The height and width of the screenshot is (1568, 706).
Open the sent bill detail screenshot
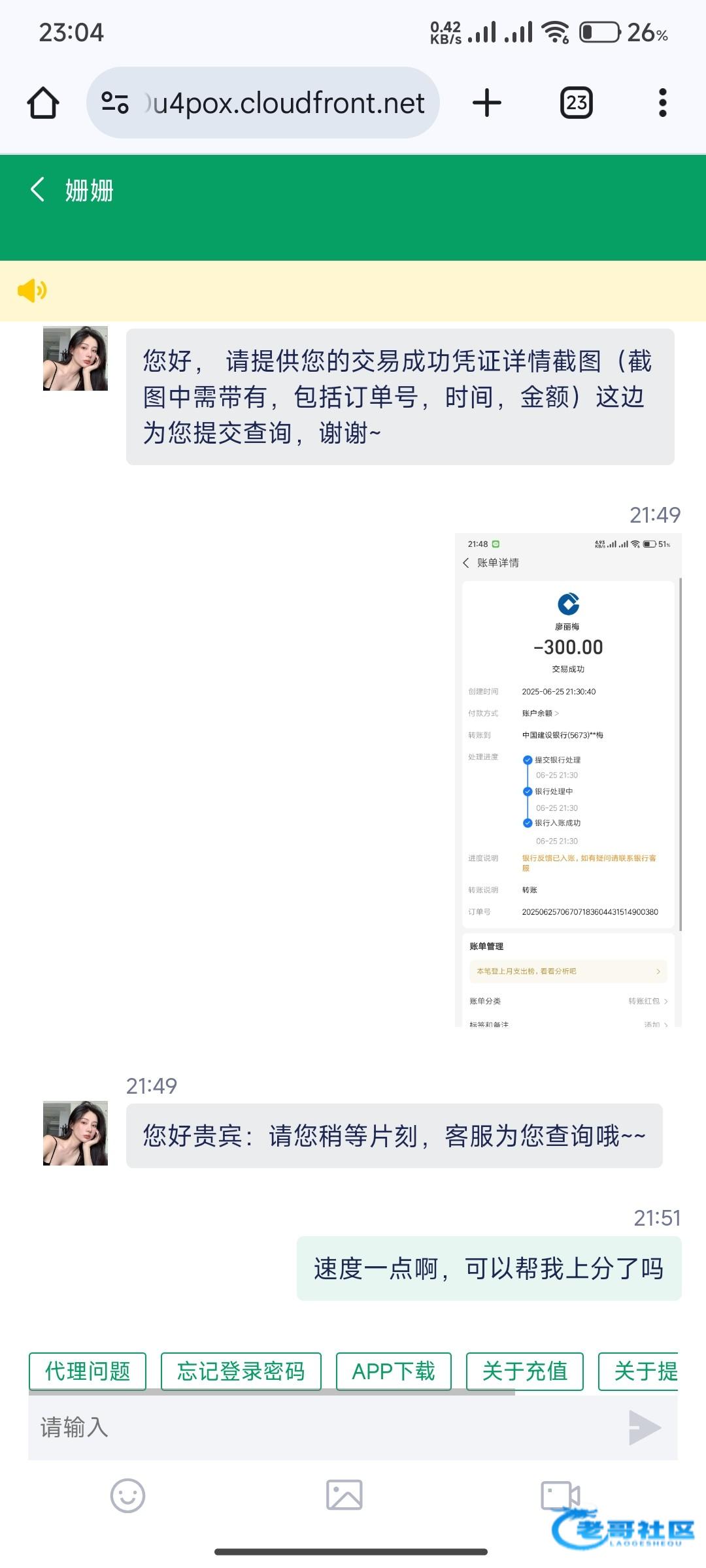tap(567, 779)
